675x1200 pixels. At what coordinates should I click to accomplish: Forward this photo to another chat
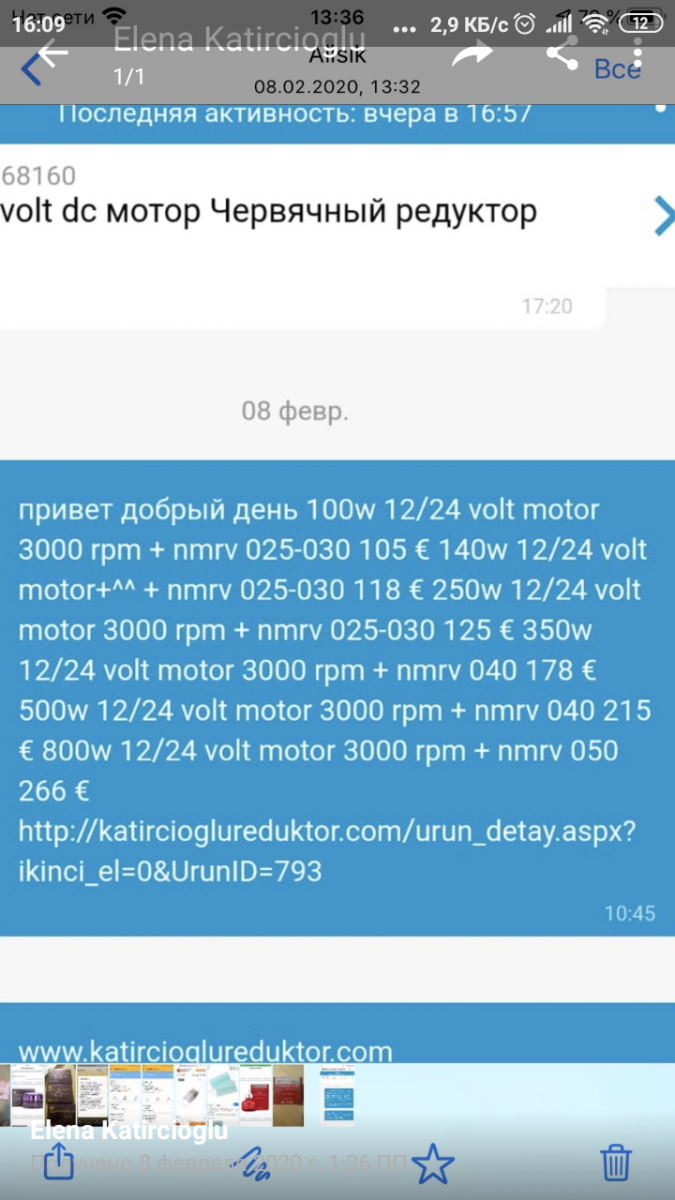click(472, 56)
